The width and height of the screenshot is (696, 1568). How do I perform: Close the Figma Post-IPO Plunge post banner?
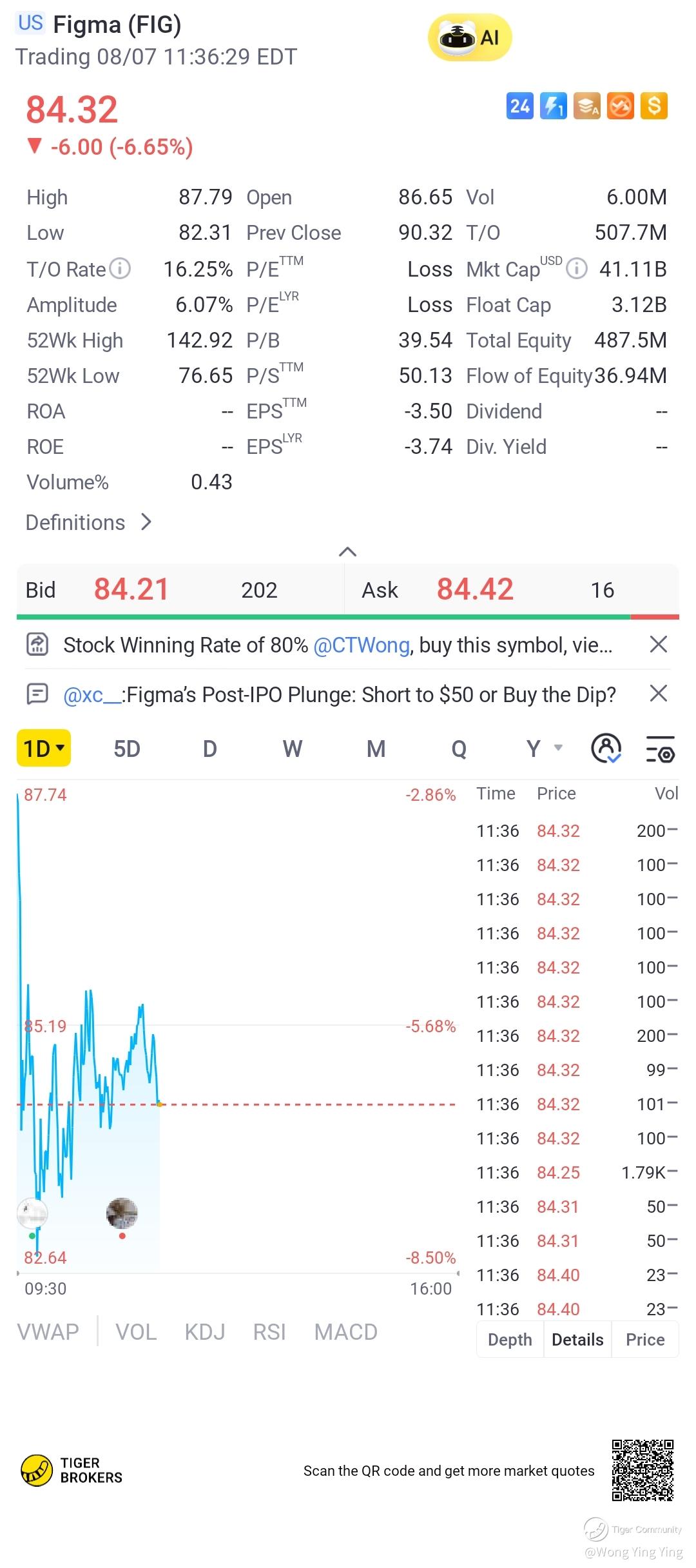658,694
